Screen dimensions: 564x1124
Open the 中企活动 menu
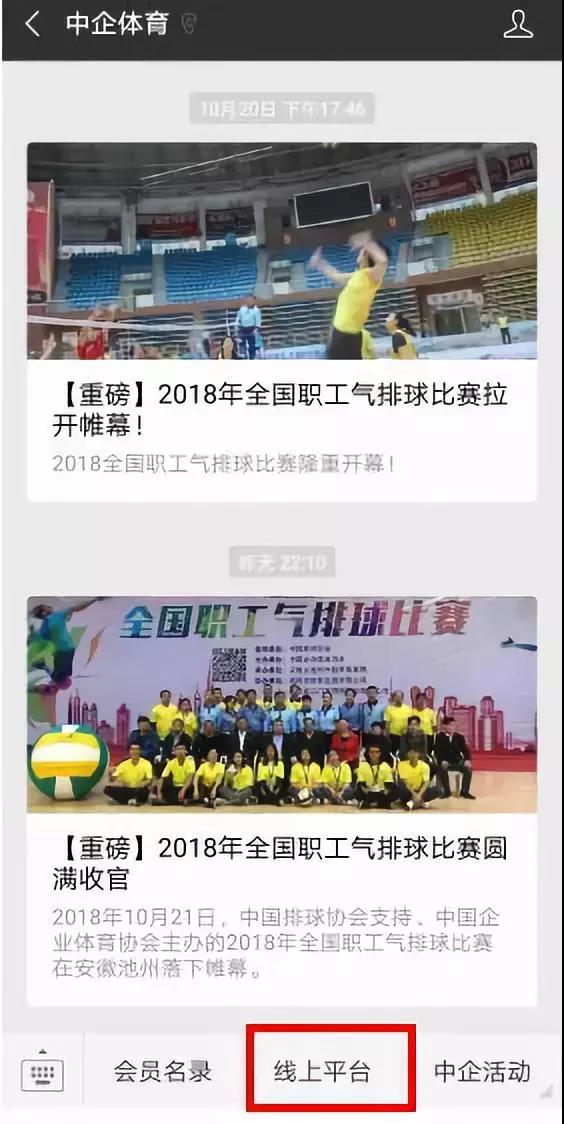(482, 1072)
